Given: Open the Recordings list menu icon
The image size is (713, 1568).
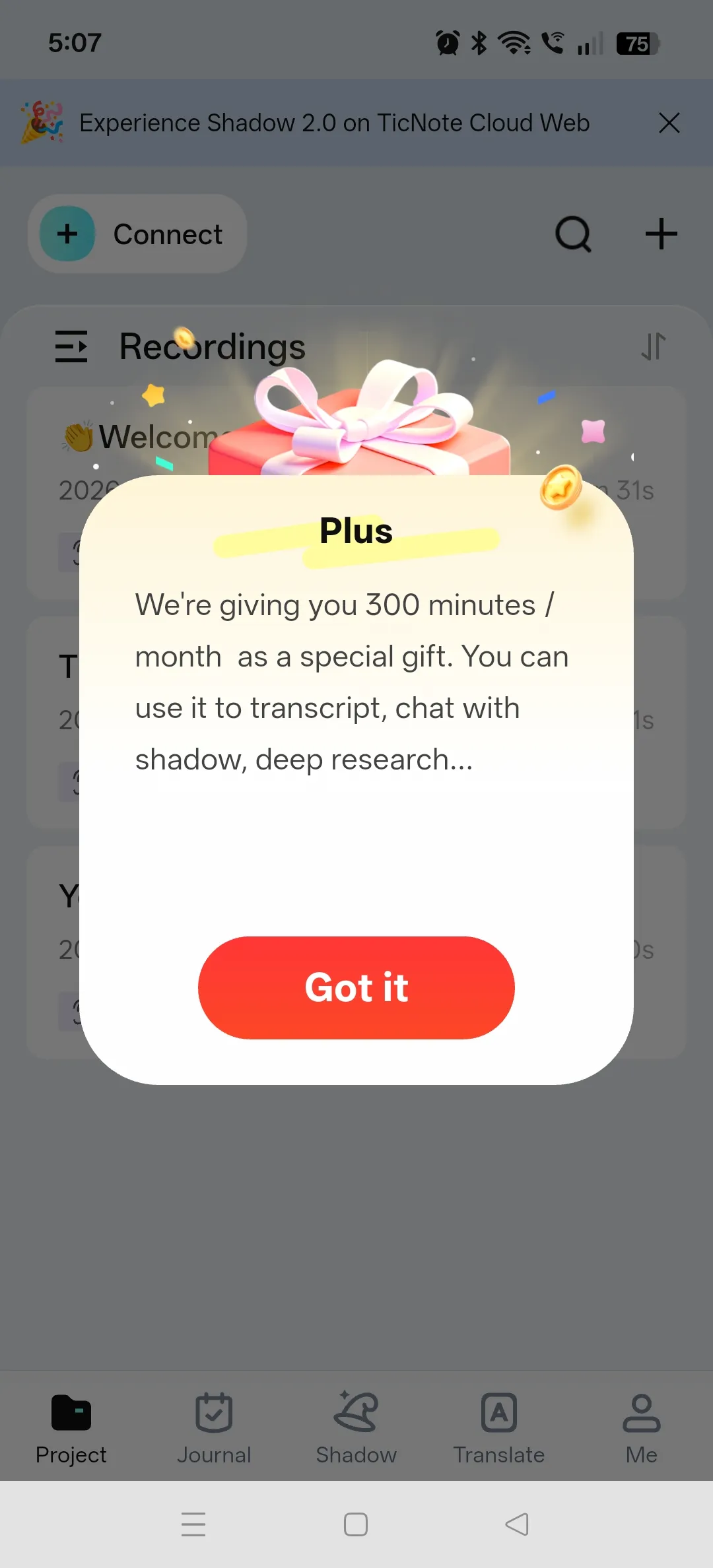Looking at the screenshot, I should (71, 346).
